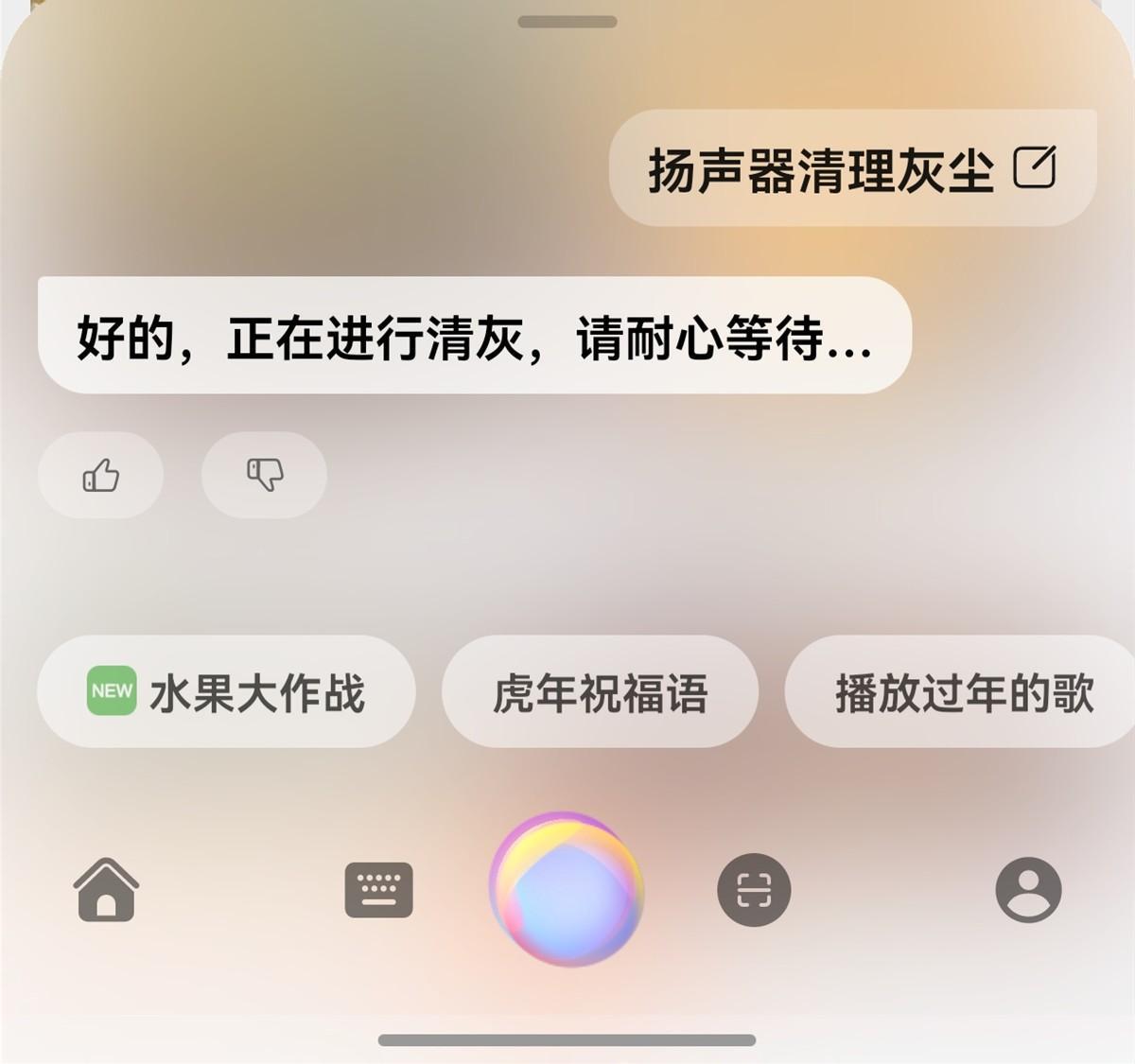Open the scan feature
Image resolution: width=1135 pixels, height=1064 pixels.
click(754, 890)
